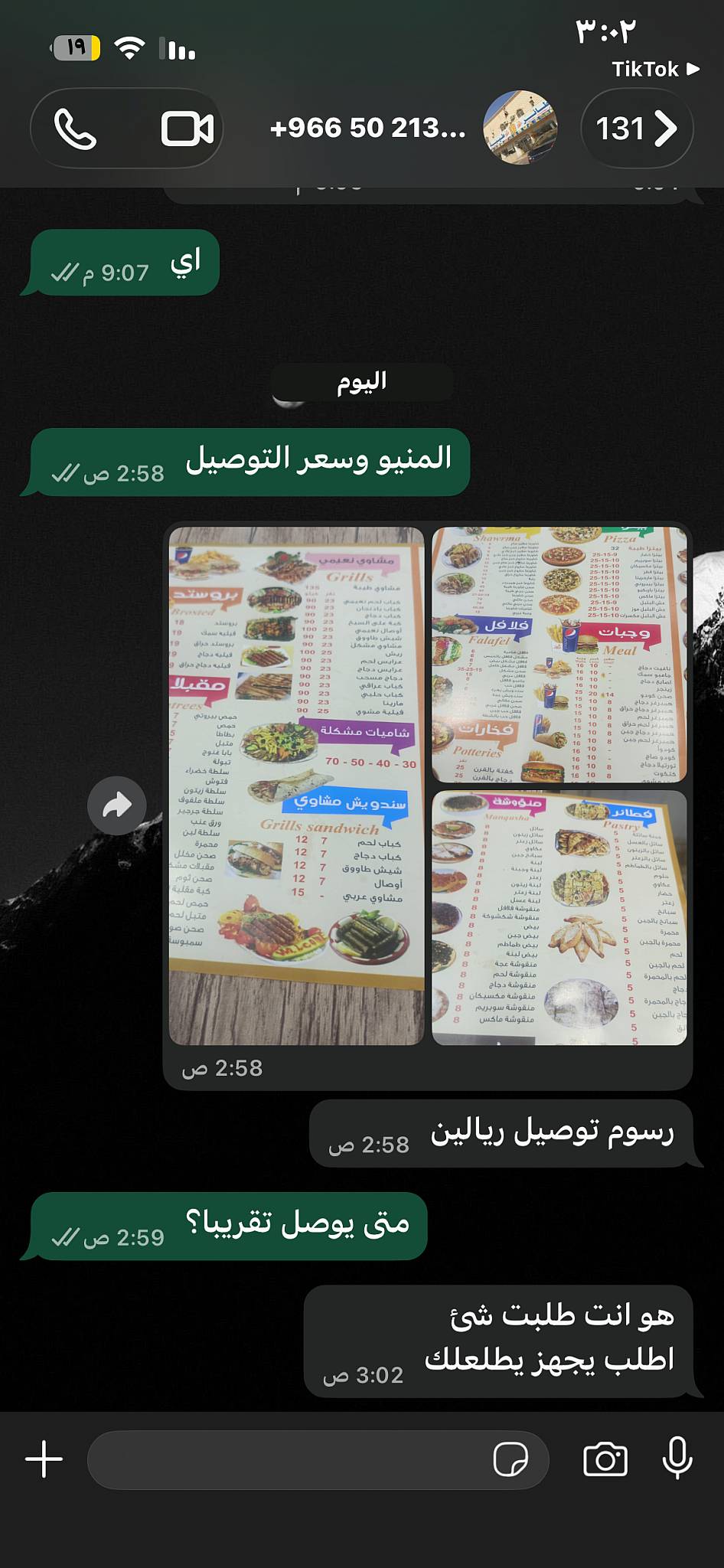The height and width of the screenshot is (1568, 724).
Task: Record a voice message with the microphone
Action: pos(677,1458)
